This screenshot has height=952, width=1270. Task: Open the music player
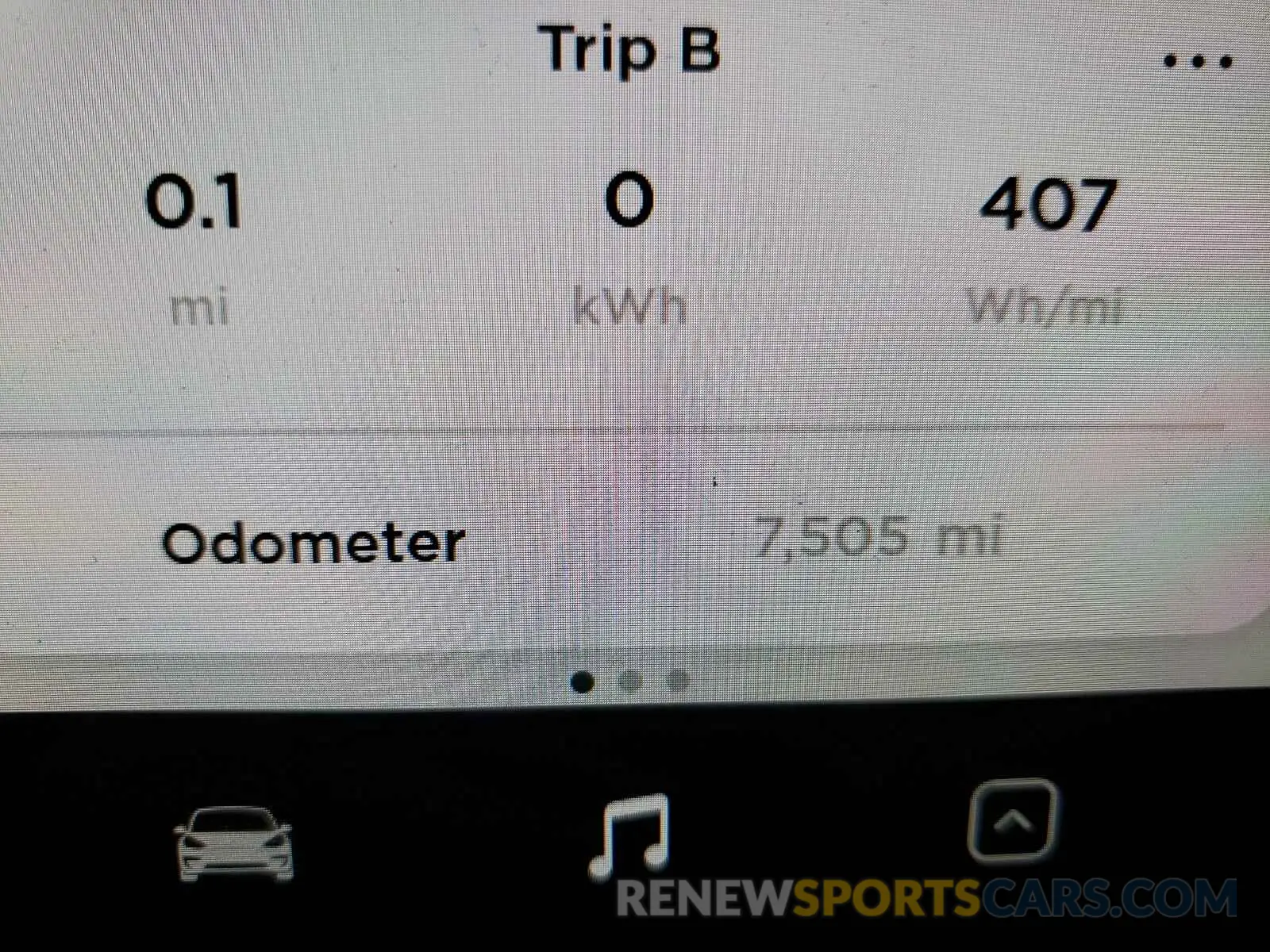629,835
